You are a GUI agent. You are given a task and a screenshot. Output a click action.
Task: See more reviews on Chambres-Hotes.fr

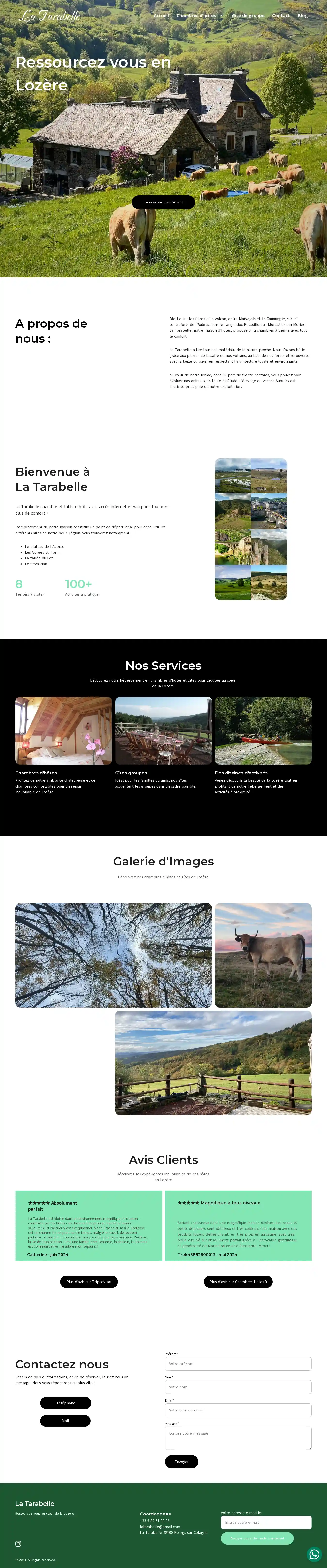(238, 1281)
